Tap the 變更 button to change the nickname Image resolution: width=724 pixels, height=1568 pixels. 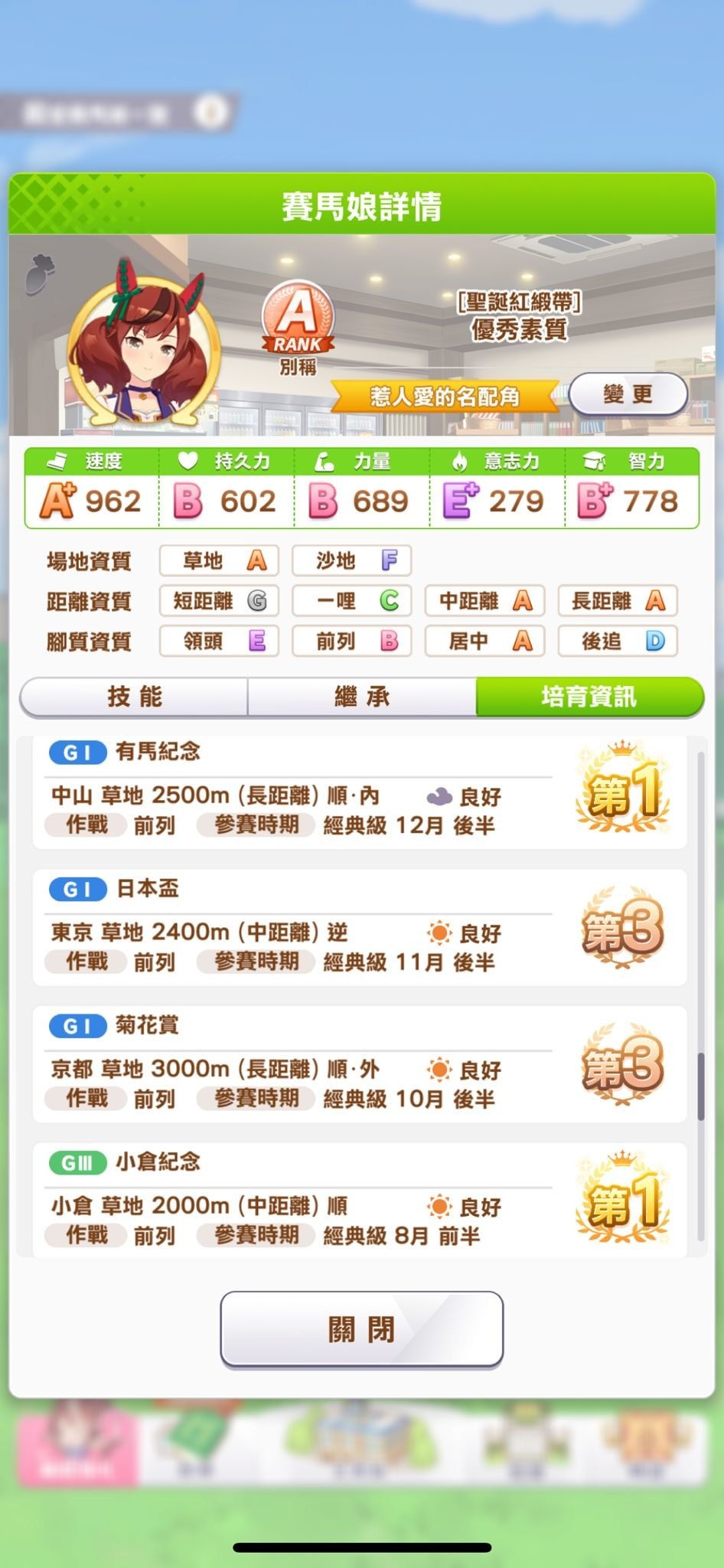628,395
